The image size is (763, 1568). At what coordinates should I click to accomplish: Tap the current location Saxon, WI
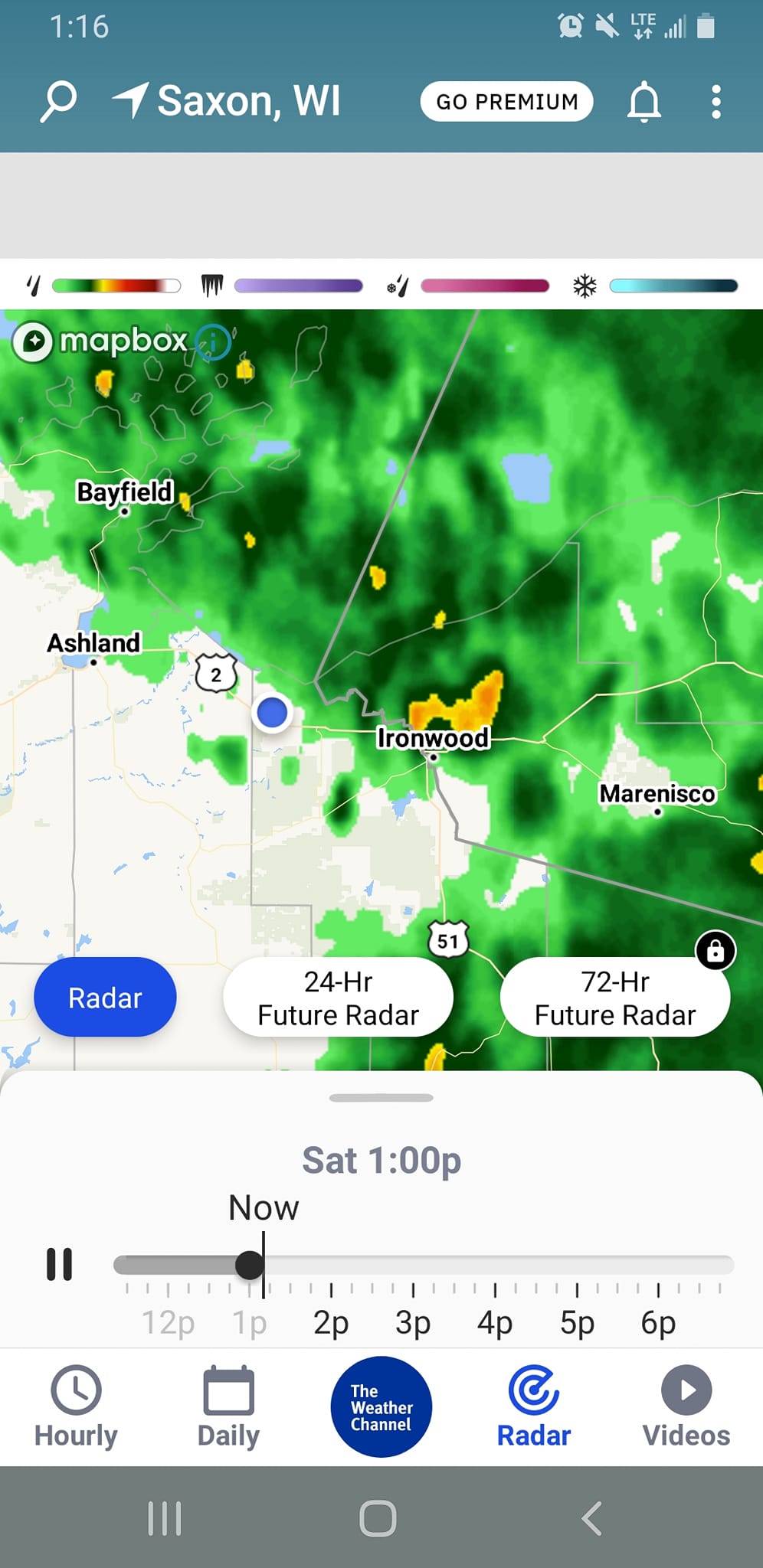point(247,101)
